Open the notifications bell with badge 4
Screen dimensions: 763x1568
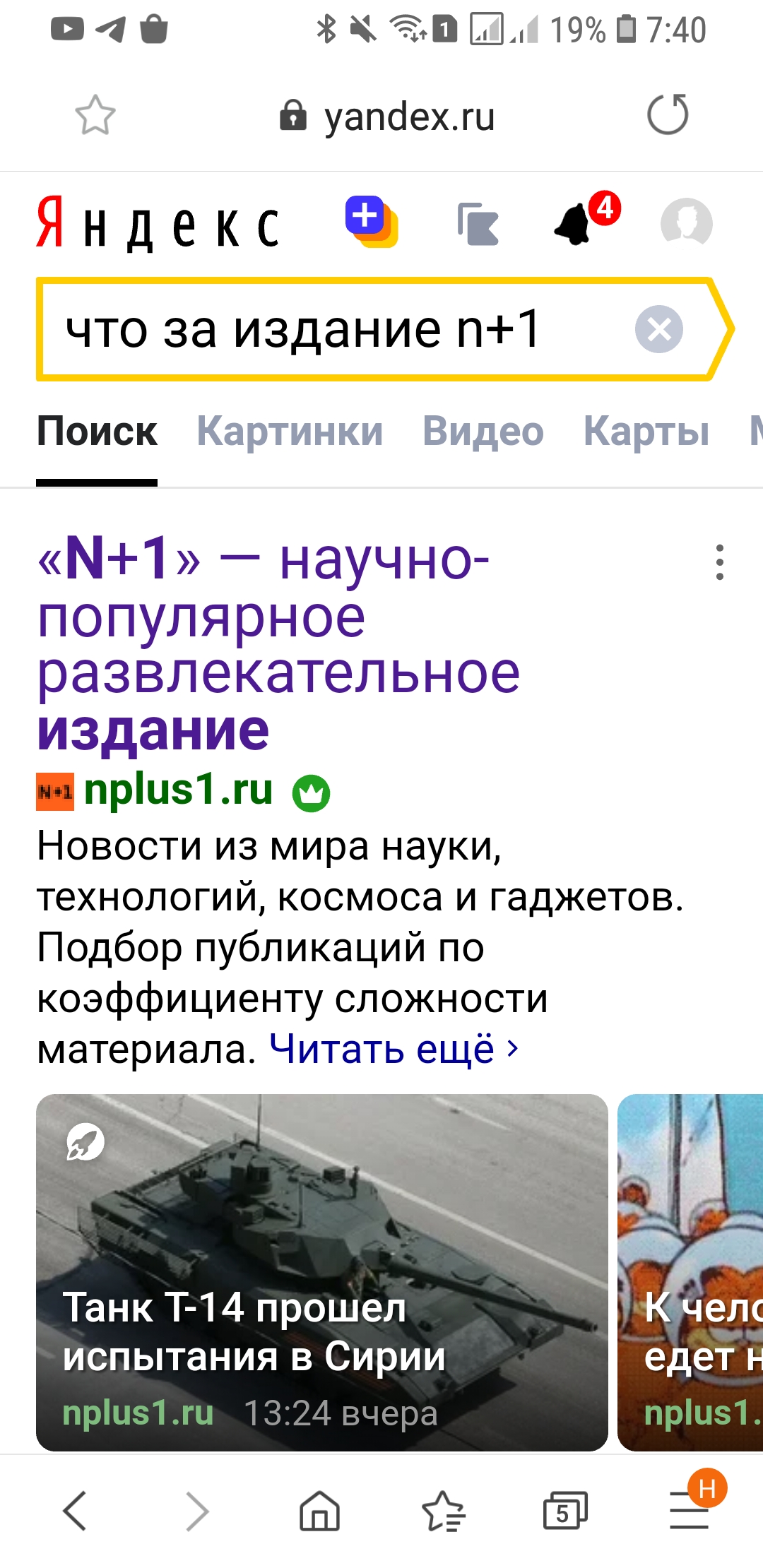(586, 219)
